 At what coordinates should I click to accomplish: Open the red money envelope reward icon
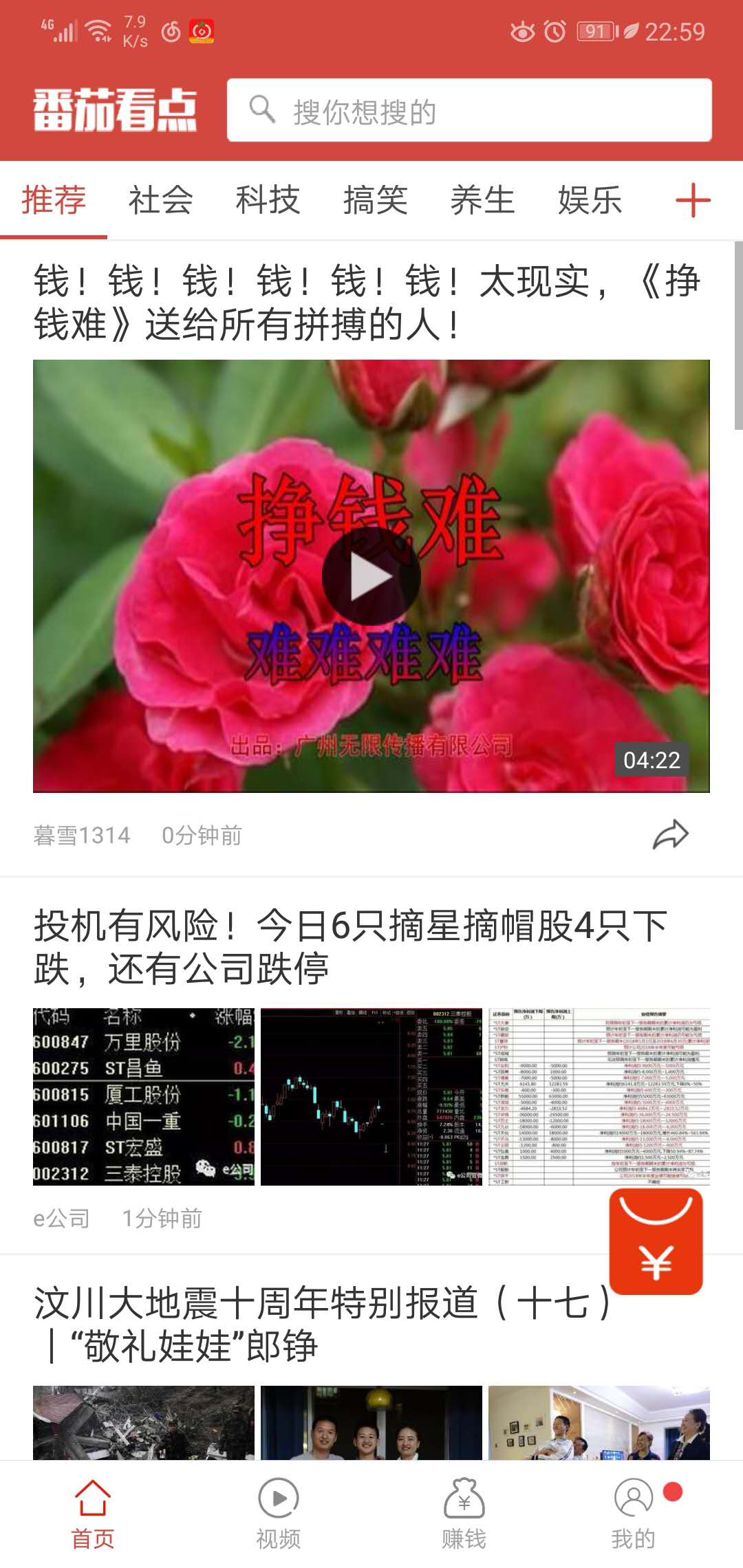pyautogui.click(x=657, y=1239)
